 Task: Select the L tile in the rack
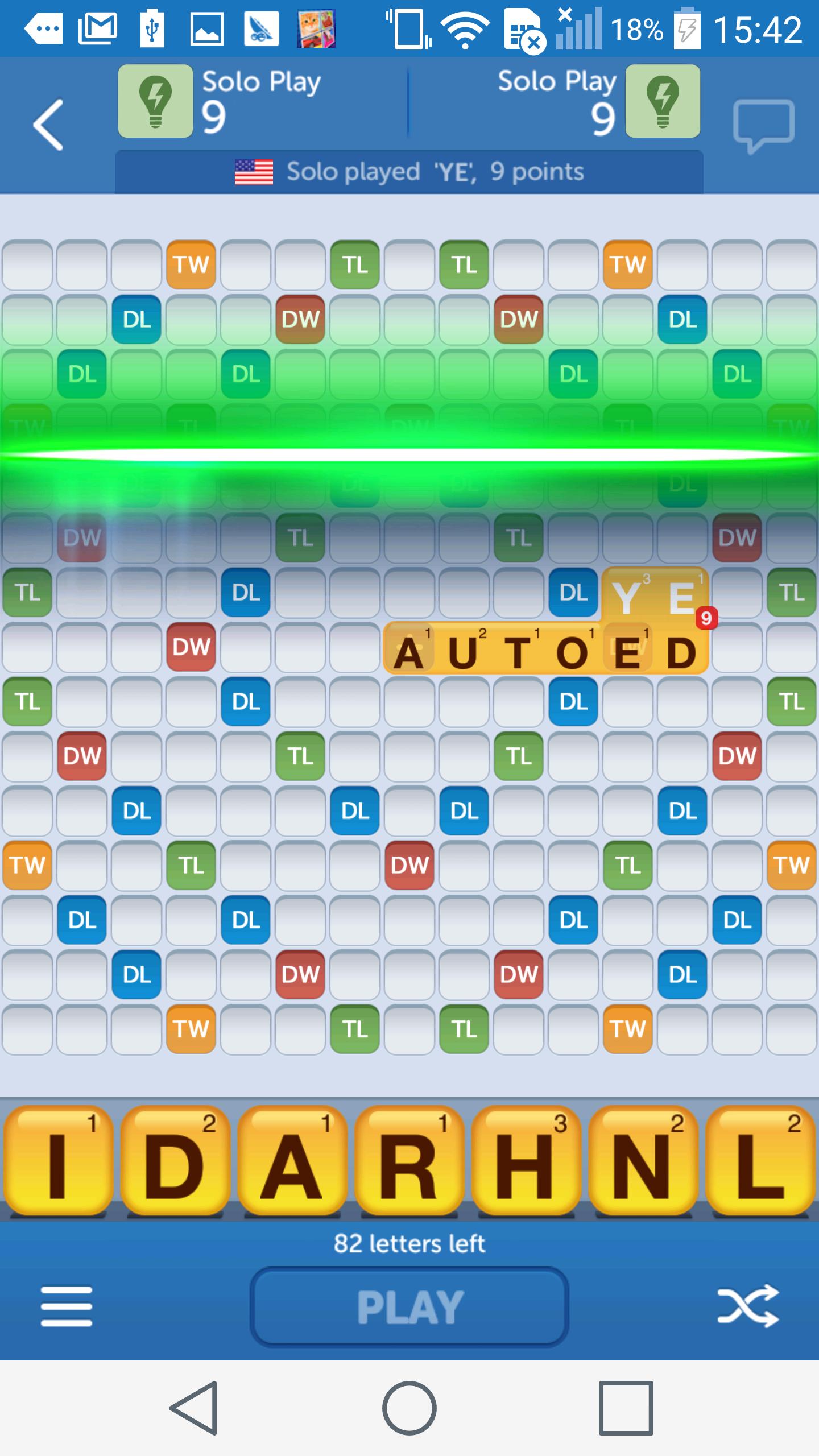pyautogui.click(x=760, y=1160)
